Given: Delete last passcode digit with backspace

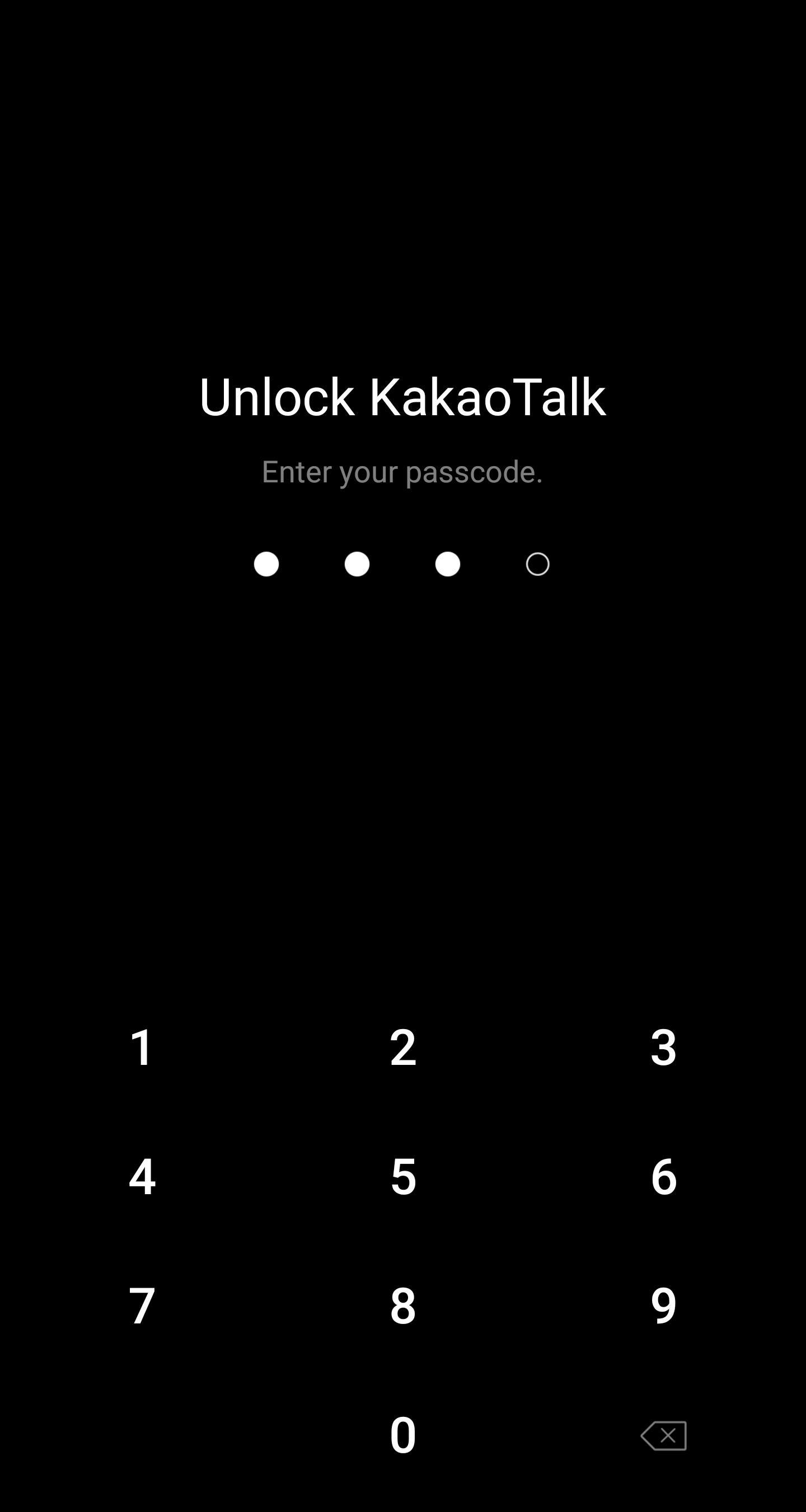Looking at the screenshot, I should tap(663, 1436).
